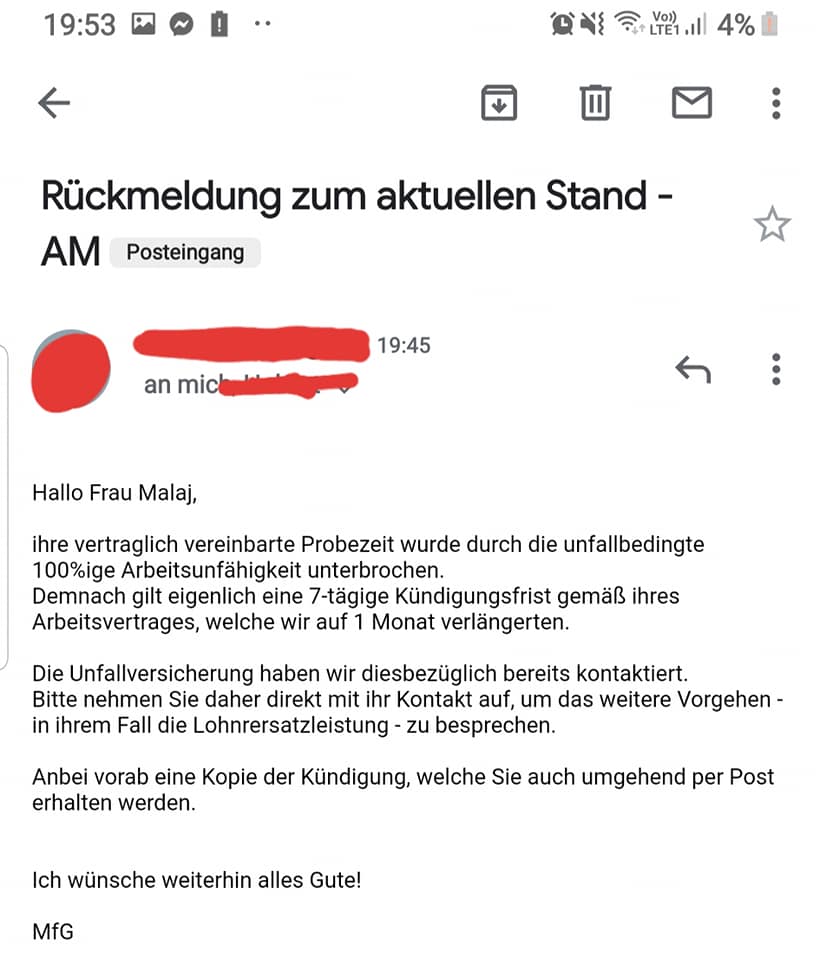Open the top app bar overflow menu
820x960 pixels.
[776, 103]
